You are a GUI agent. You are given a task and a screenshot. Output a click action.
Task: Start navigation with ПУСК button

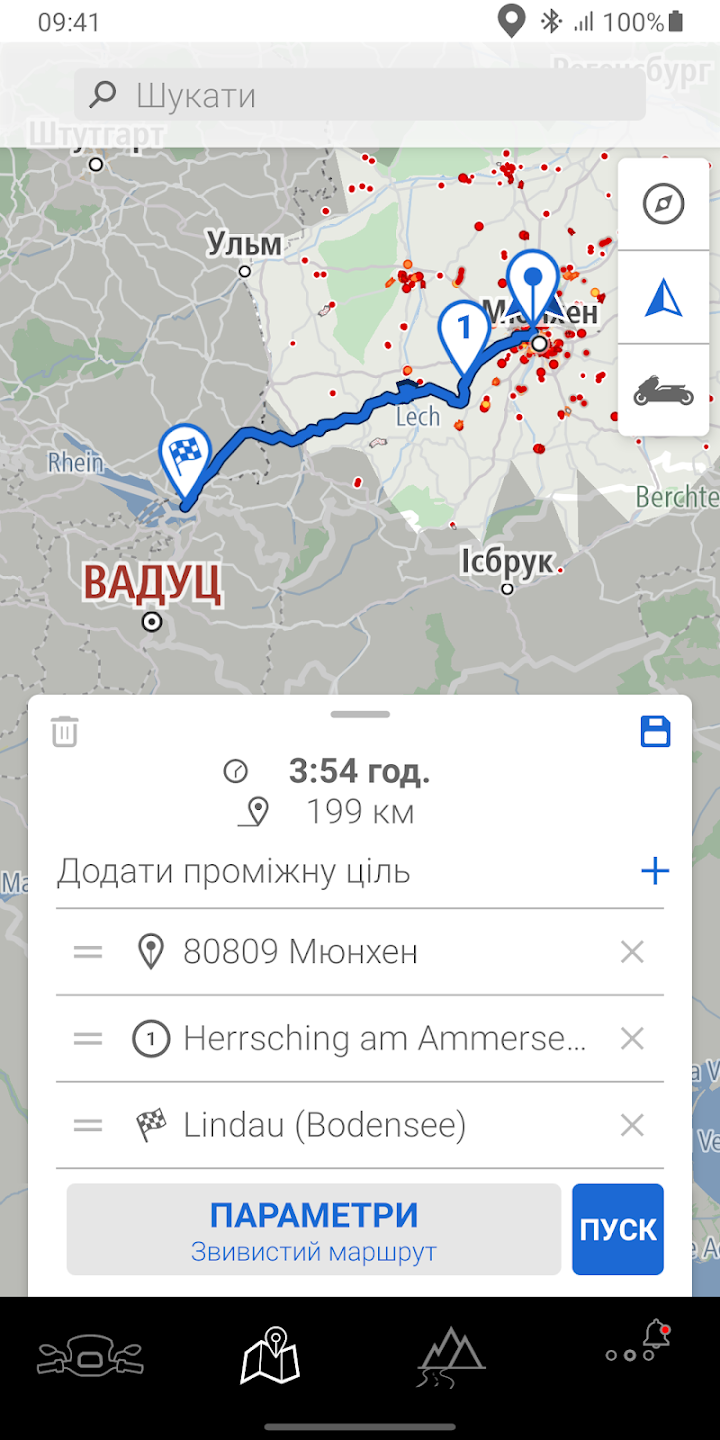click(618, 1229)
